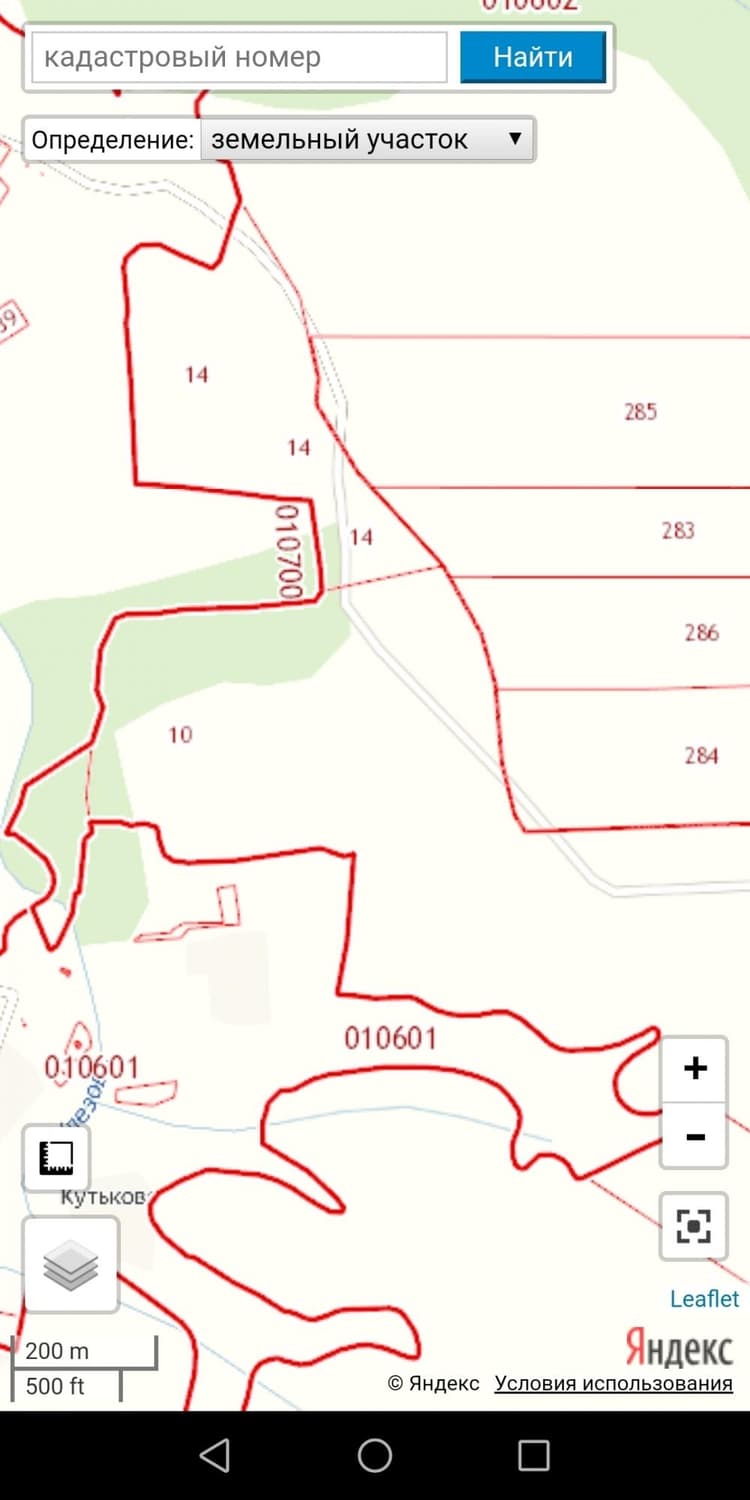750x1500 pixels.
Task: Zoom out the map with minus
Action: 694,1136
